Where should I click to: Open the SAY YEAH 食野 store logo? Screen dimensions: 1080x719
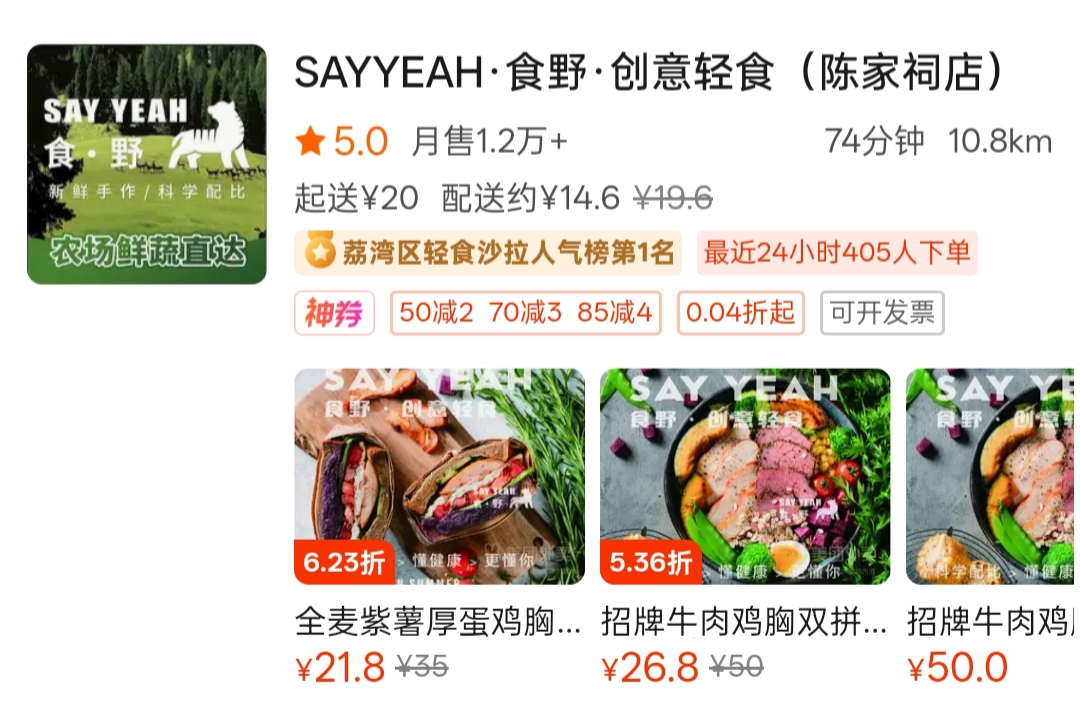[x=147, y=164]
